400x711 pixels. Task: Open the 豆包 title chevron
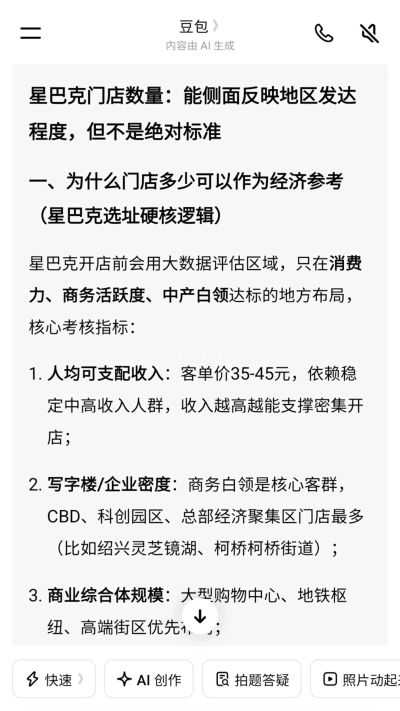pos(215,26)
